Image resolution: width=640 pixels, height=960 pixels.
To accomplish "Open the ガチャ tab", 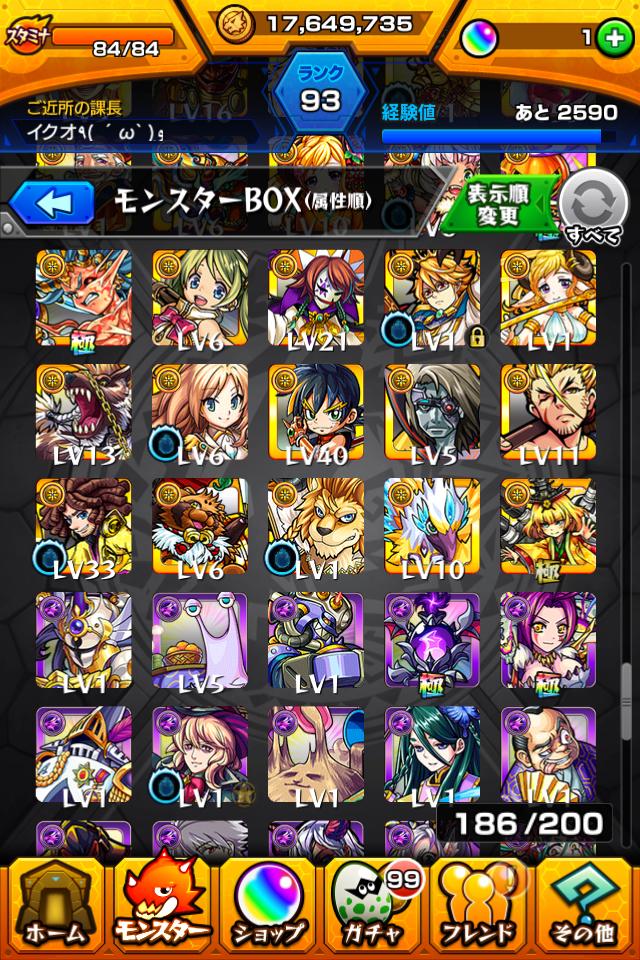I will click(x=374, y=904).
